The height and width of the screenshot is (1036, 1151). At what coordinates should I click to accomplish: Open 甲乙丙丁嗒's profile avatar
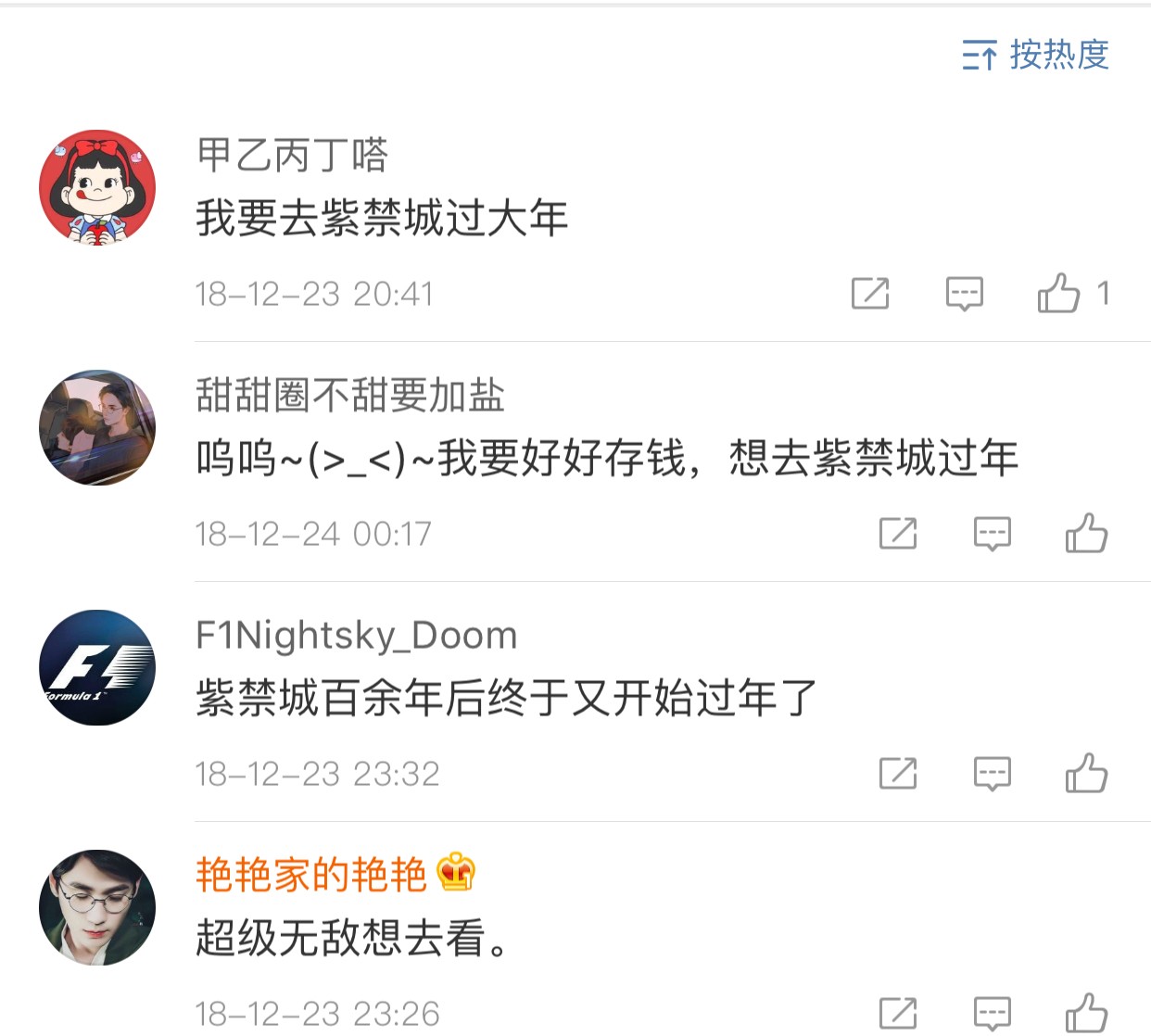(97, 188)
